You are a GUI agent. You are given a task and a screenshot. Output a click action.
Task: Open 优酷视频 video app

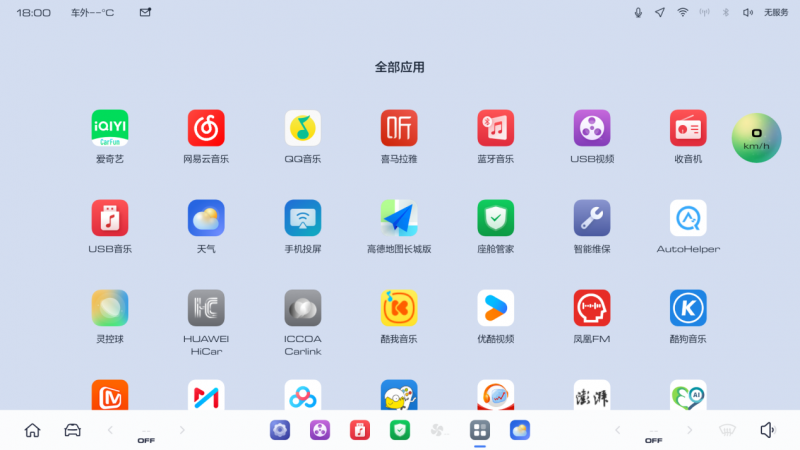495,308
